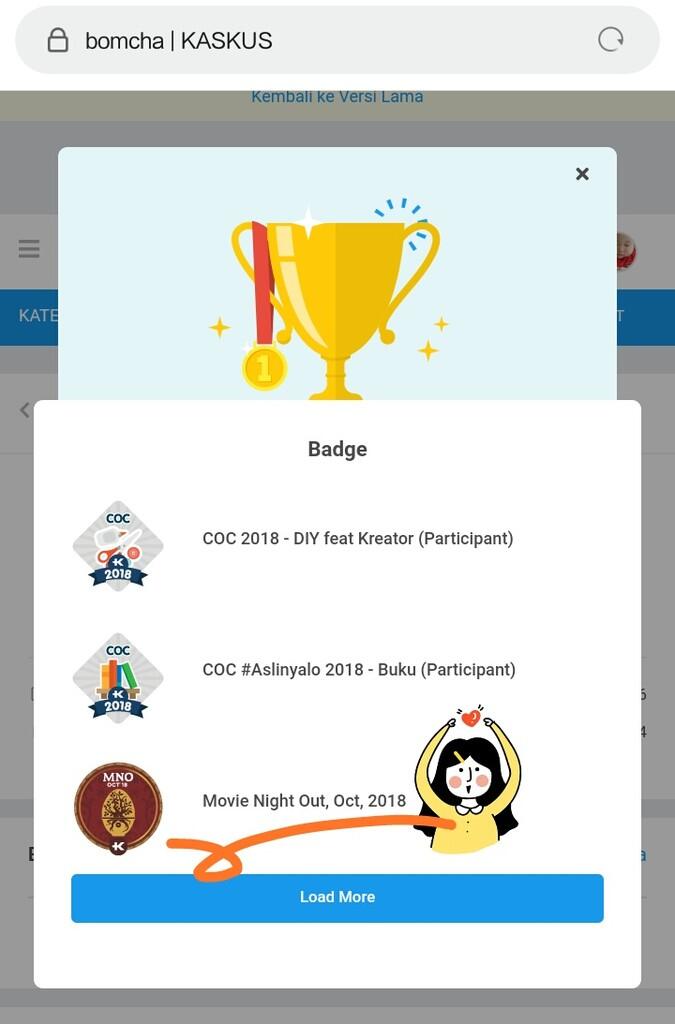
Task: Open the Kembali ke Versi Lama link
Action: (337, 97)
